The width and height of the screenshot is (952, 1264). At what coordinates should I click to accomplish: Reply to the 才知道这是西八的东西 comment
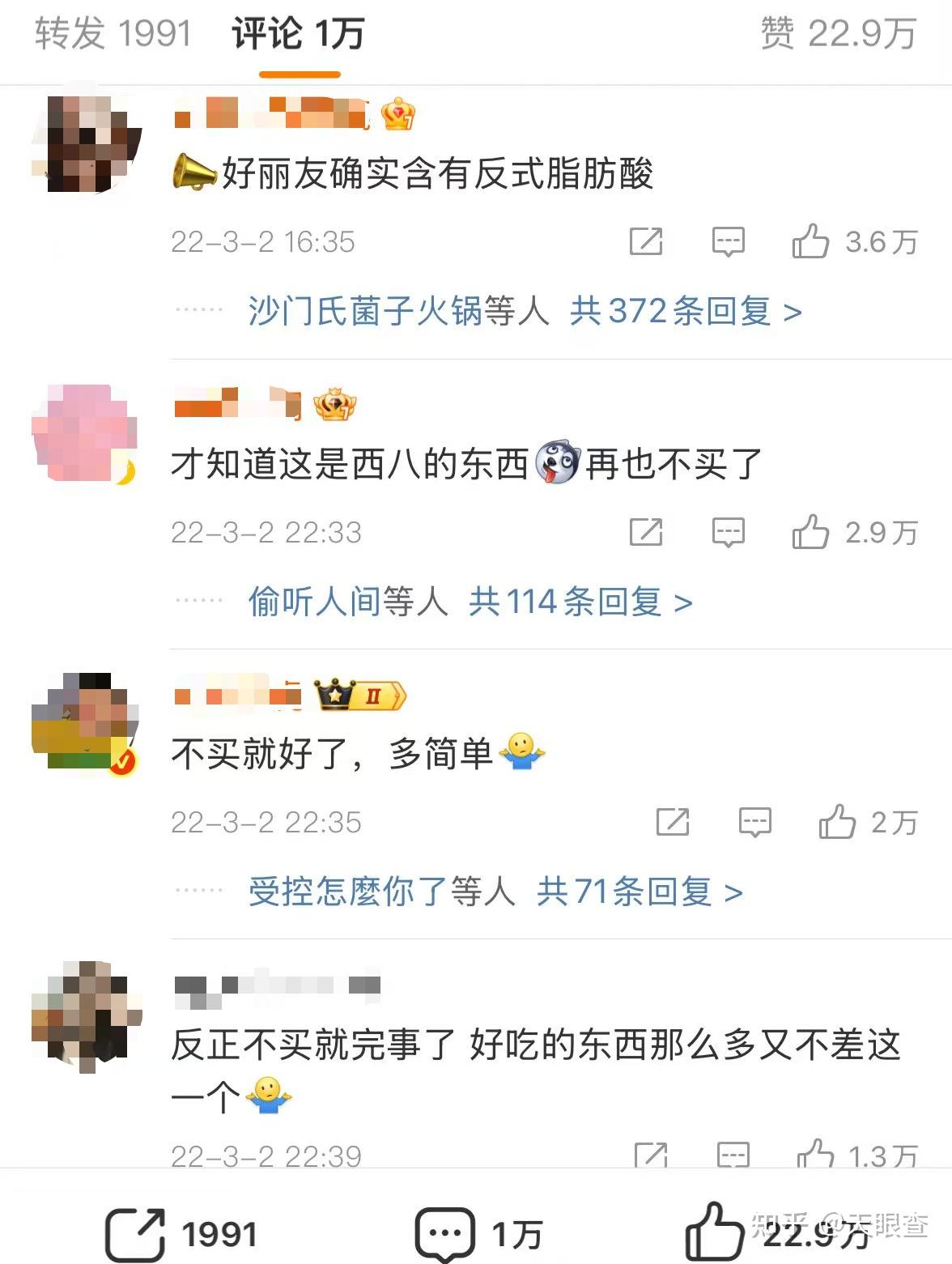pyautogui.click(x=728, y=532)
